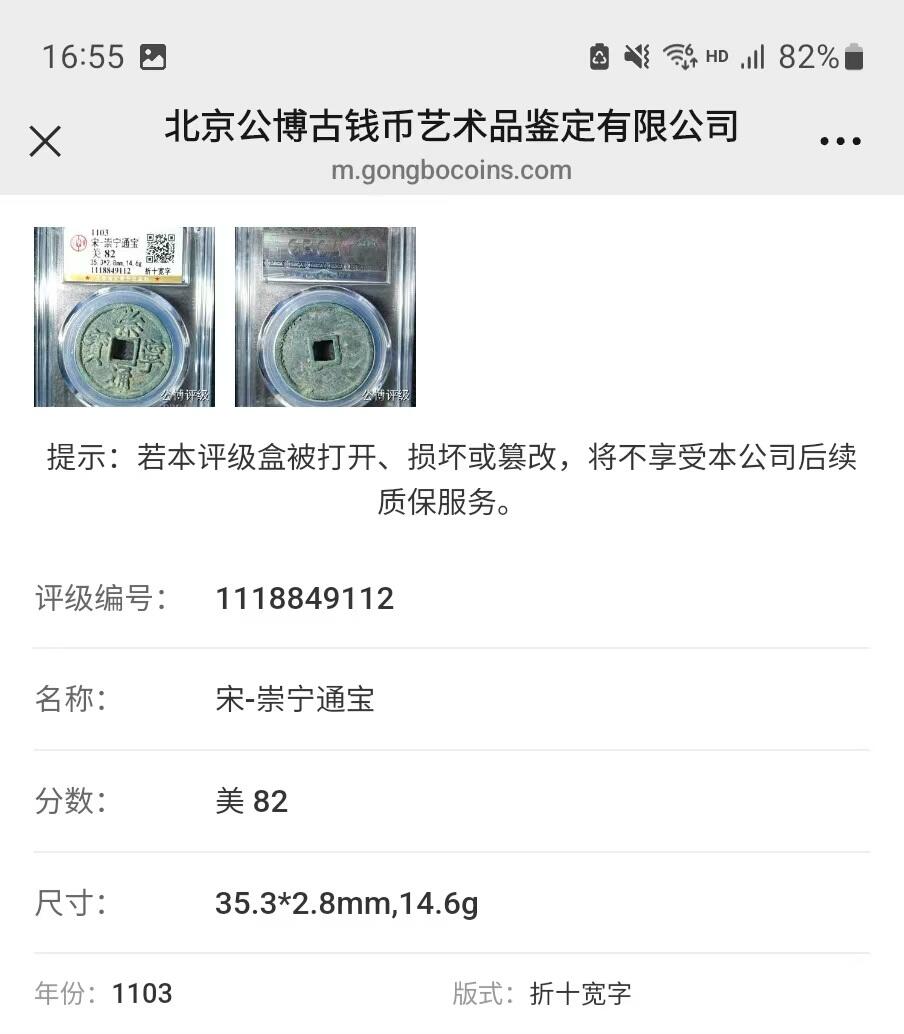This screenshot has height=1034, width=904.
Task: Open the three-dot overflow menu
Action: (840, 140)
